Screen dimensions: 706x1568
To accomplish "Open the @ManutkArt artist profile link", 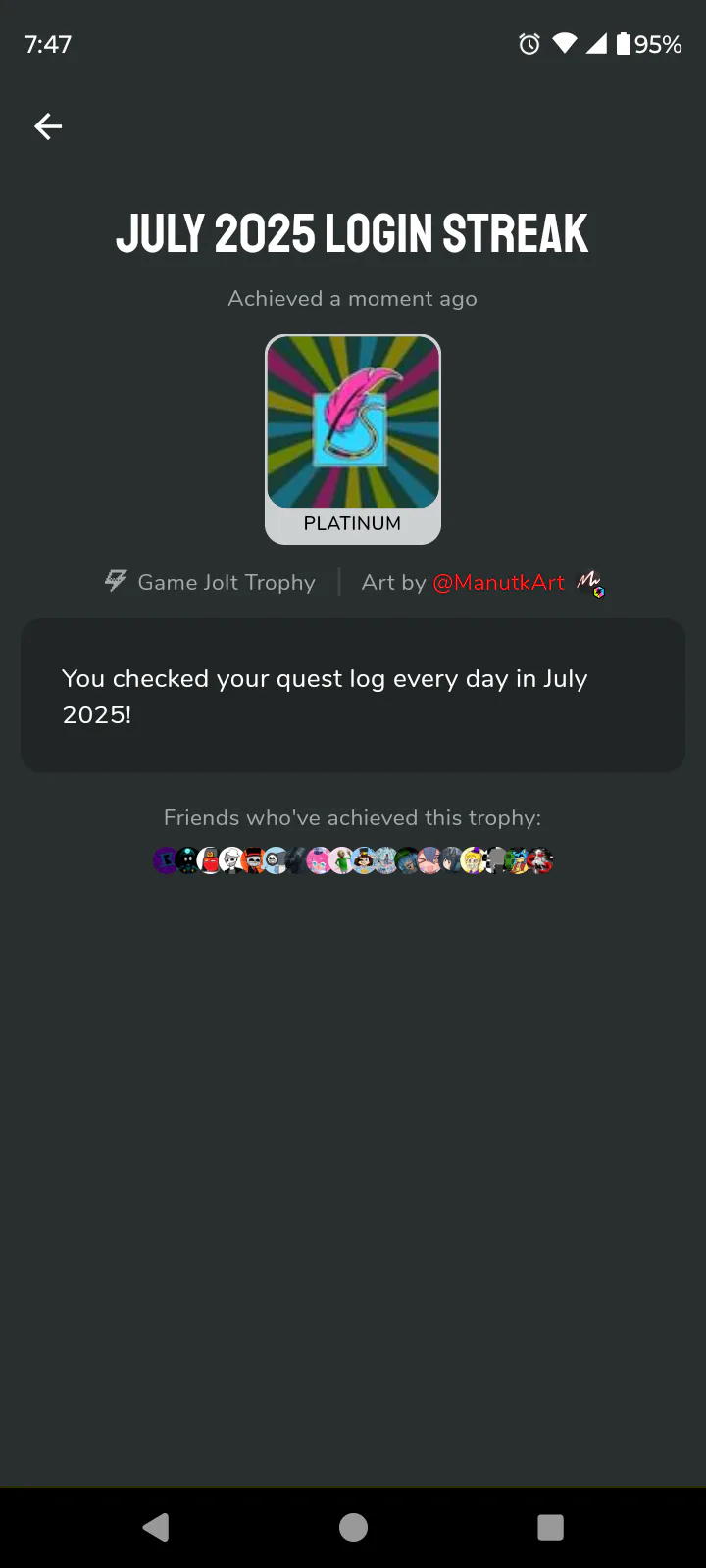I will click(498, 582).
